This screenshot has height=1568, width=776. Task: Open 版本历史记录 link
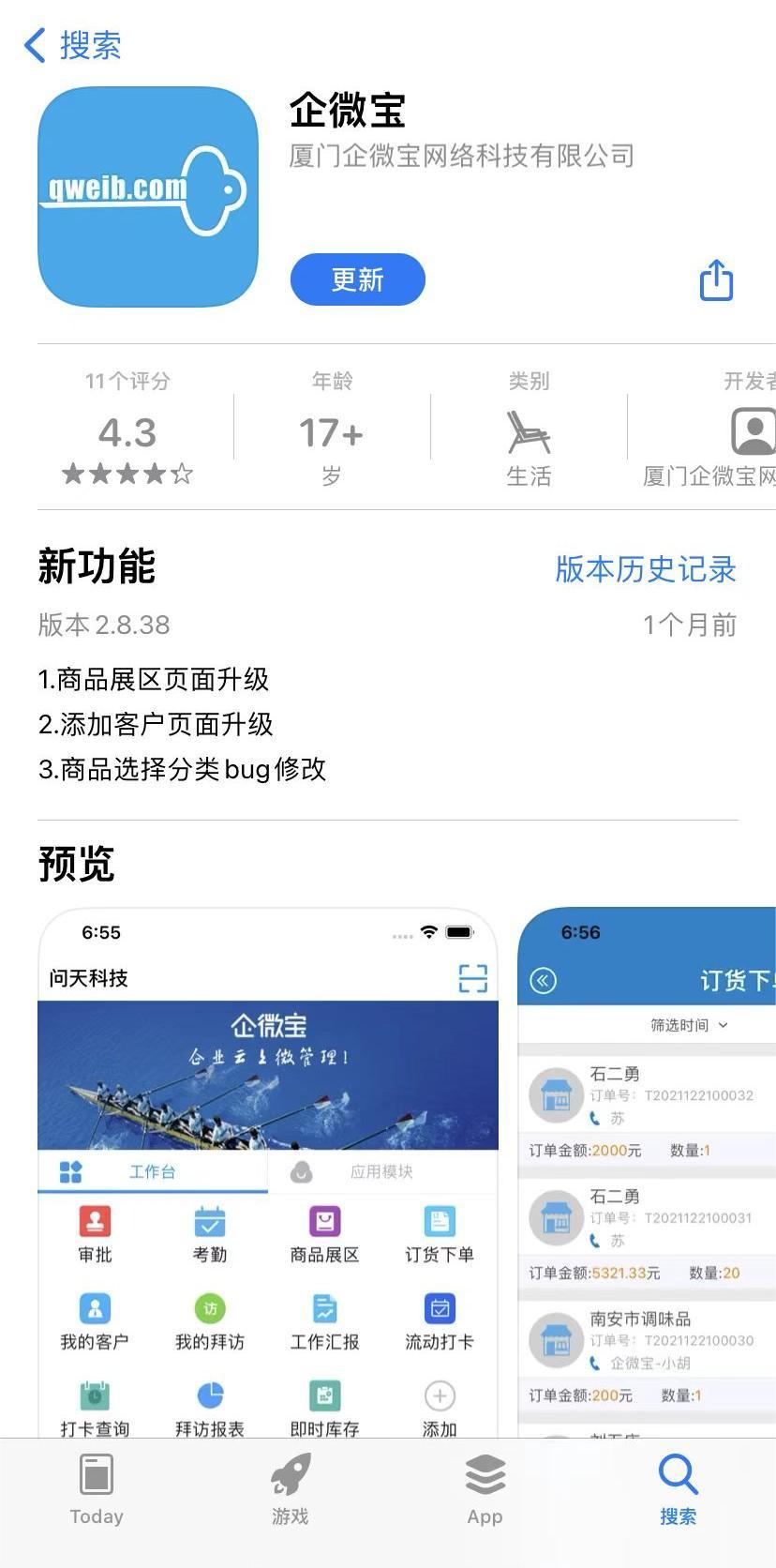tap(645, 569)
